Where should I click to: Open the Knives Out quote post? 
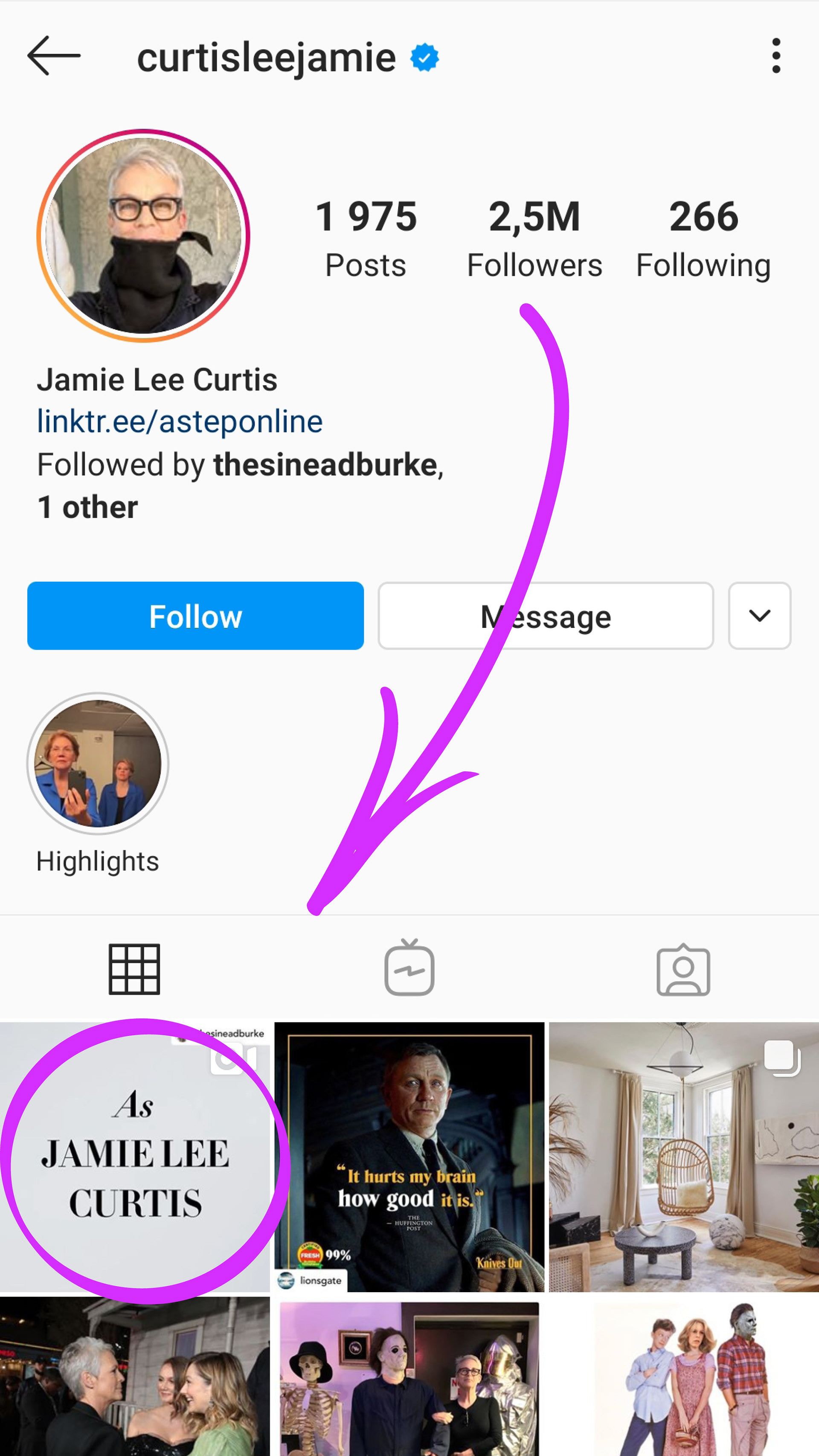pos(409,1157)
